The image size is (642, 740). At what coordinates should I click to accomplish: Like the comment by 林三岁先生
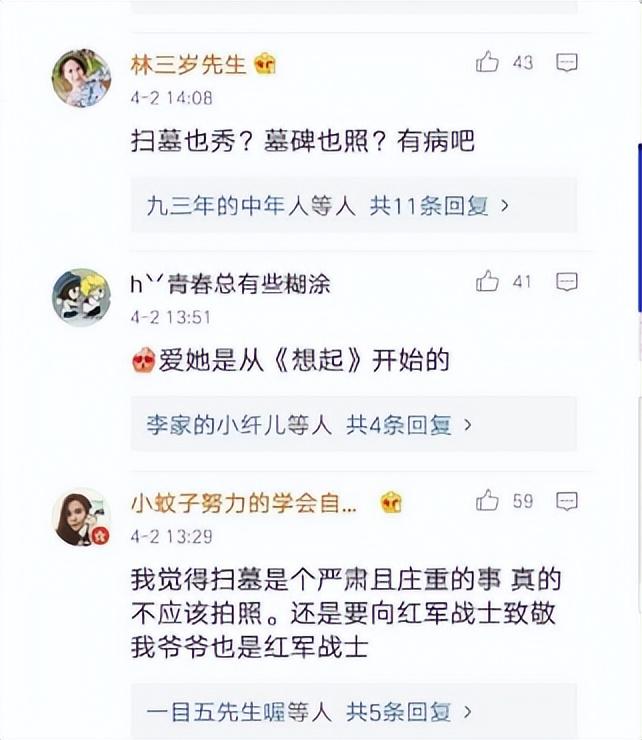click(x=488, y=63)
